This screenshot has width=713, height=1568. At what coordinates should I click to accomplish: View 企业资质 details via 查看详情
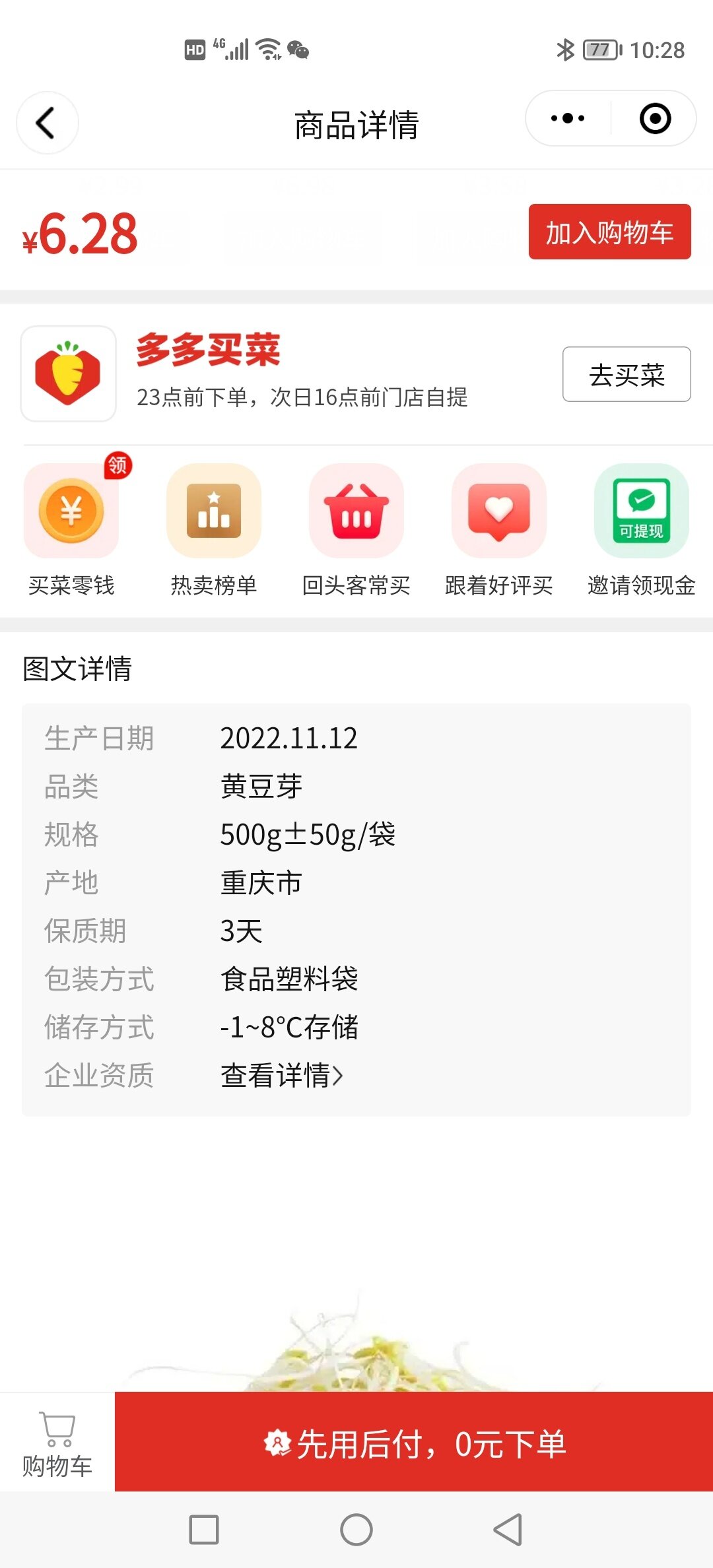[282, 1075]
